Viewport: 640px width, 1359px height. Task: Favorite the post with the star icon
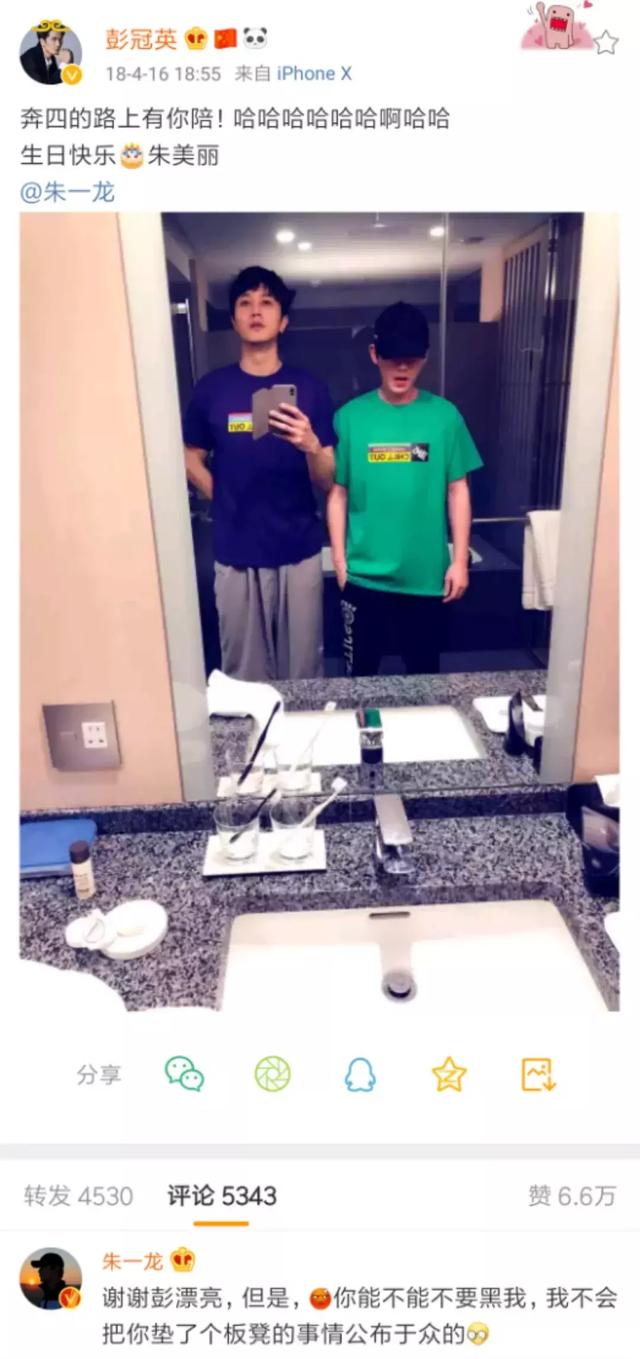(x=606, y=42)
